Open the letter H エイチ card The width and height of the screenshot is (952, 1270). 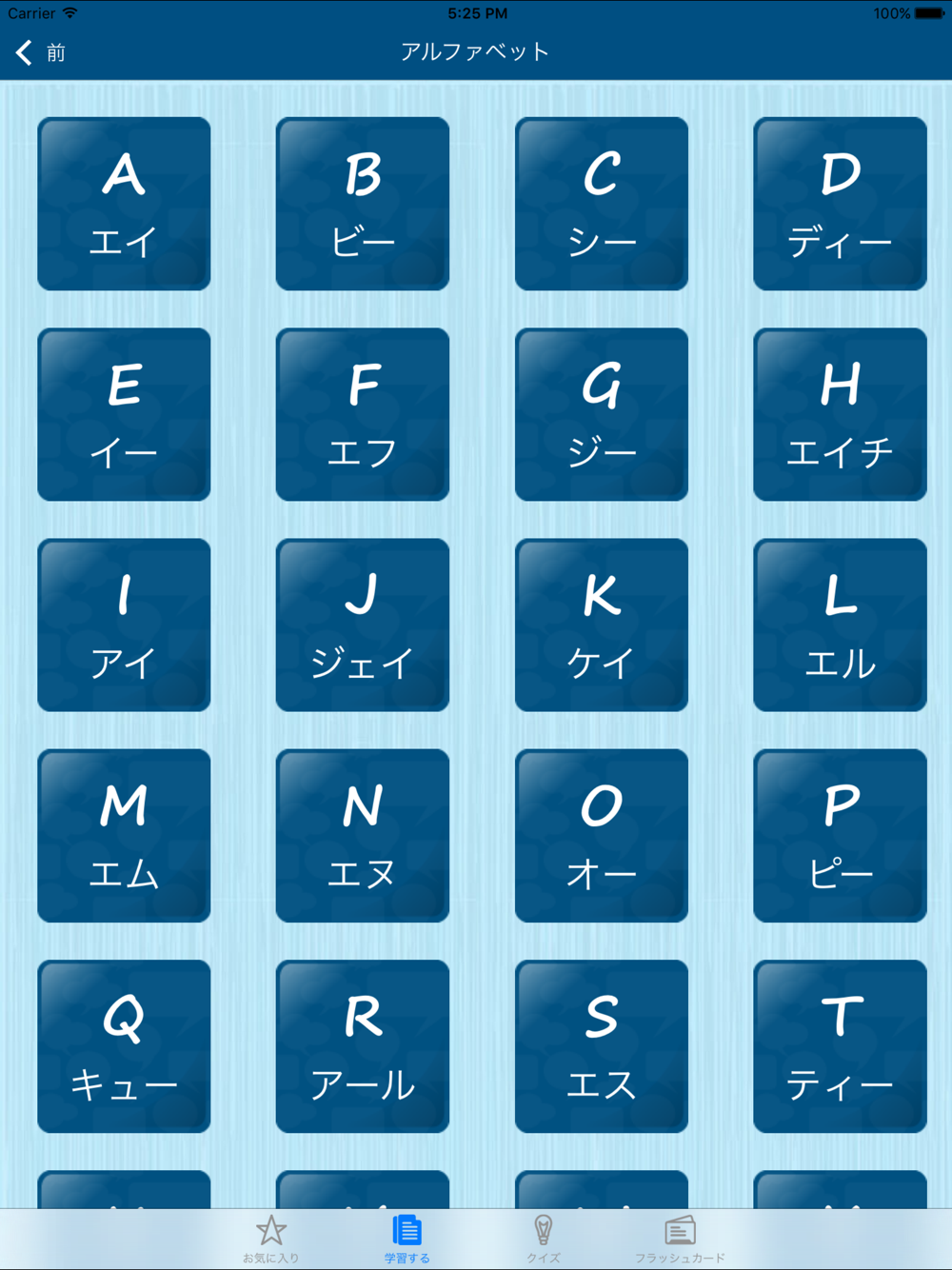click(840, 414)
